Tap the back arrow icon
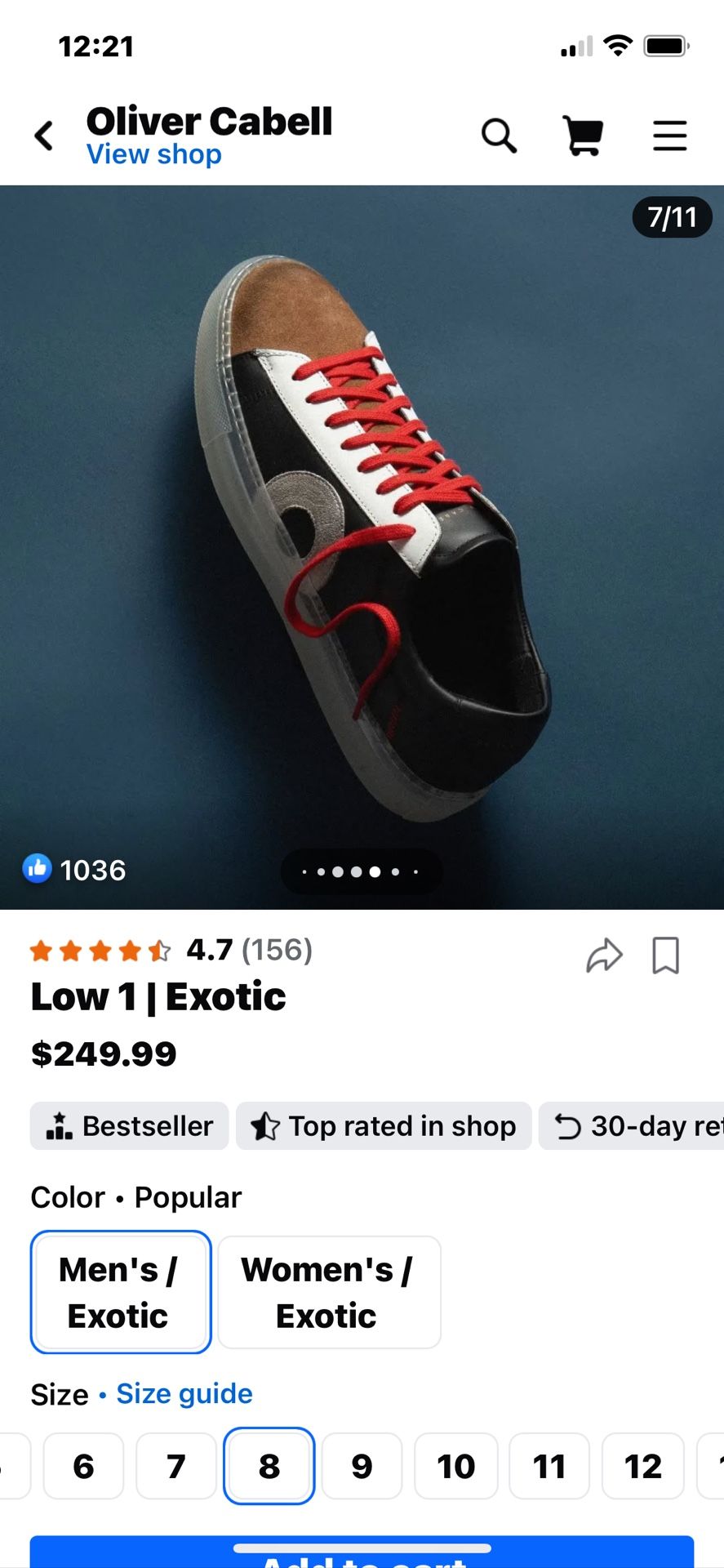 tap(44, 136)
